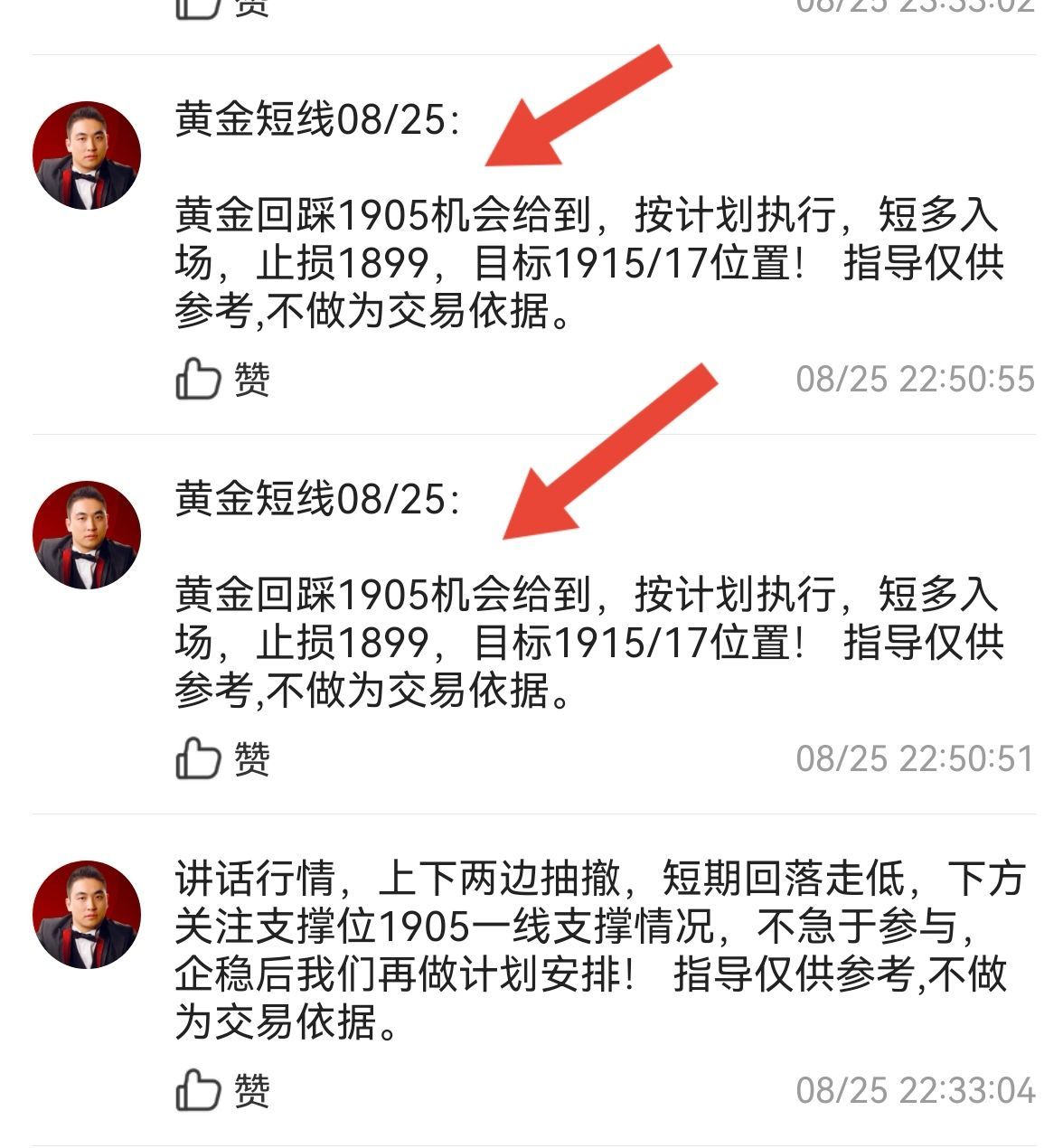Open author avatar on the 22:33:04 post
This screenshot has height=1148, width=1063.
[x=87, y=915]
